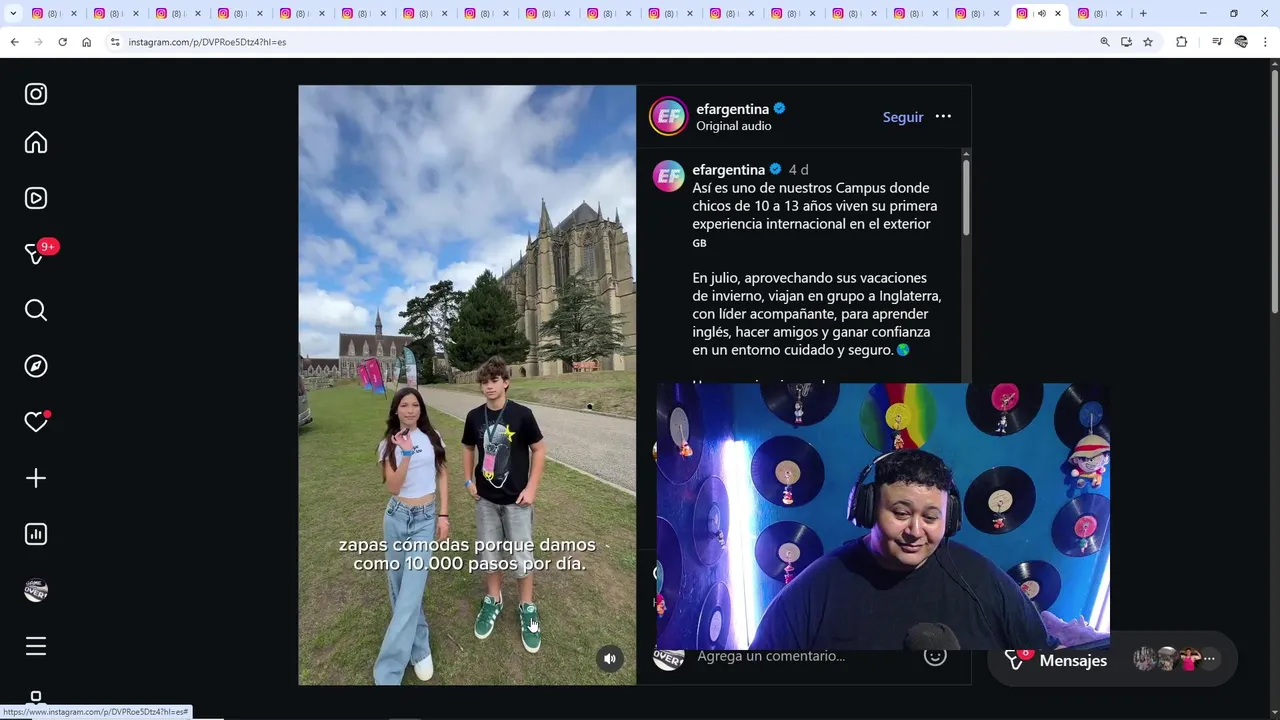Open the search panel
The image size is (1280, 720).
[x=36, y=310]
